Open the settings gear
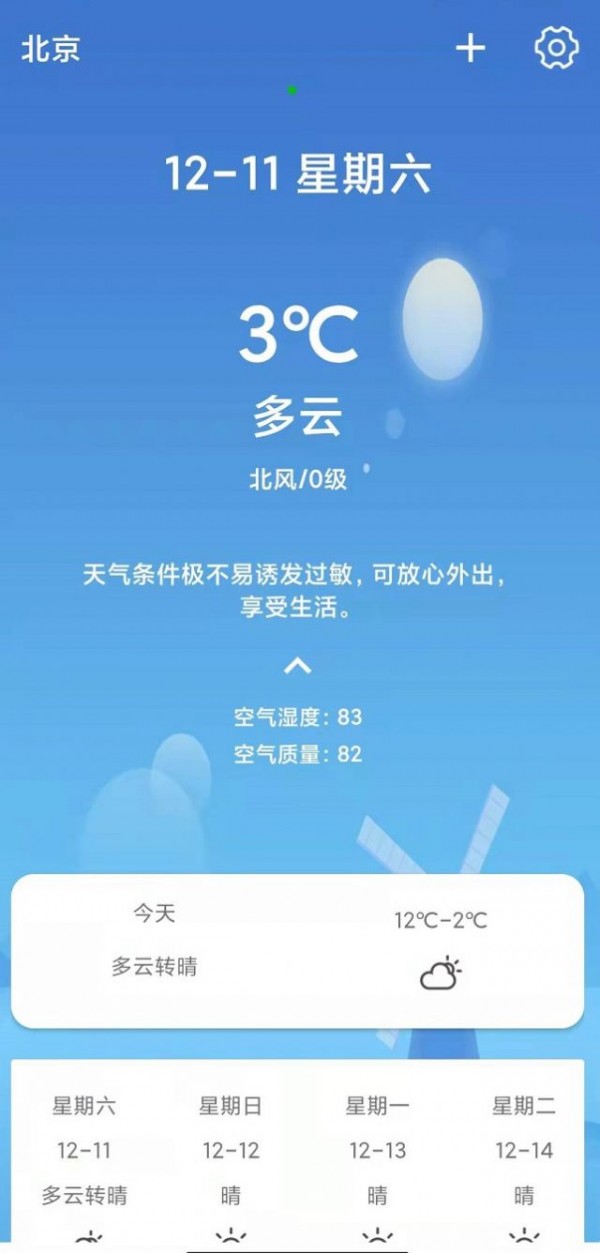The height and width of the screenshot is (1253, 600). click(556, 48)
